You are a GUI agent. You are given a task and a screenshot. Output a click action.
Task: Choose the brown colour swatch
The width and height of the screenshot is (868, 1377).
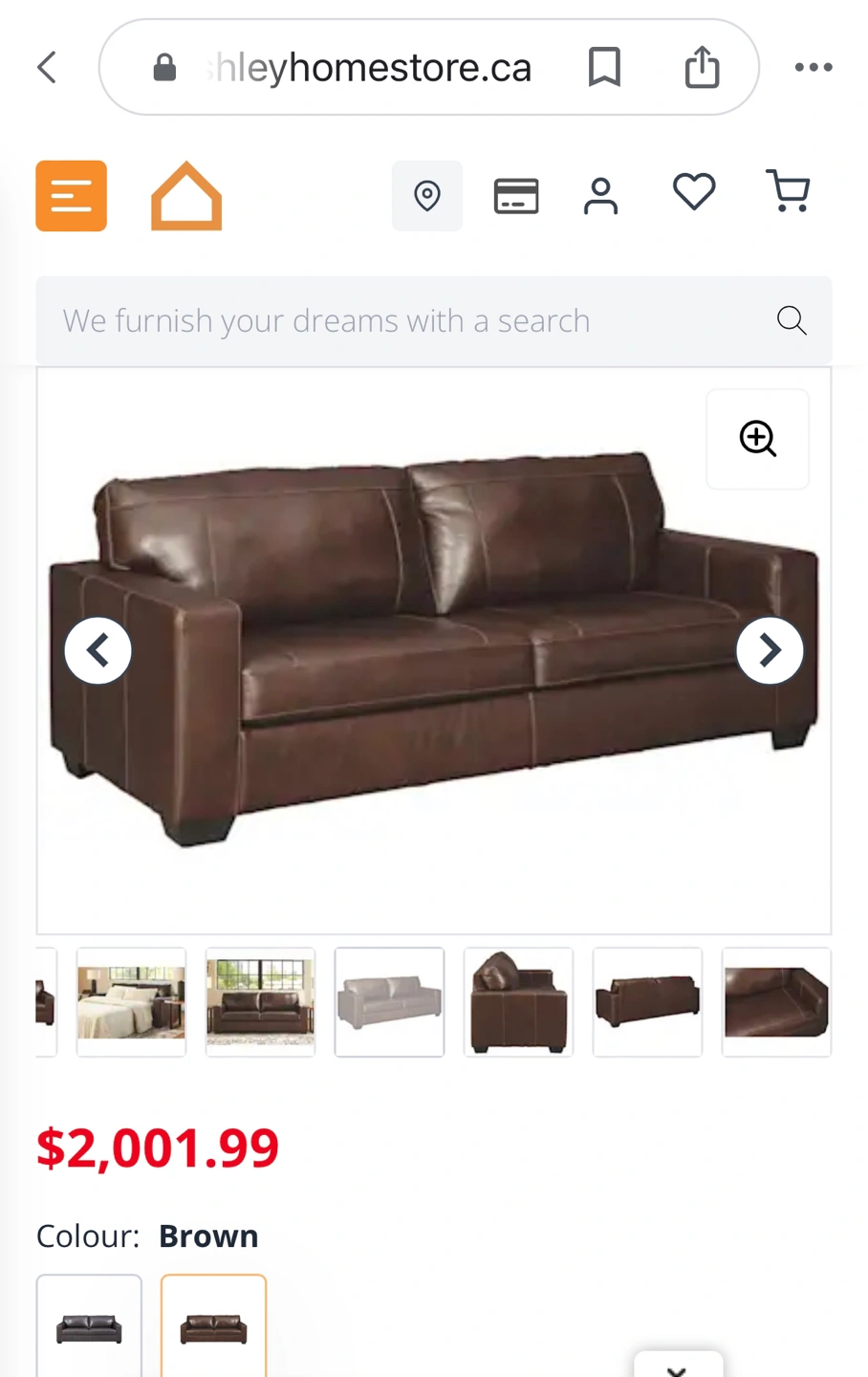pyautogui.click(x=213, y=1328)
